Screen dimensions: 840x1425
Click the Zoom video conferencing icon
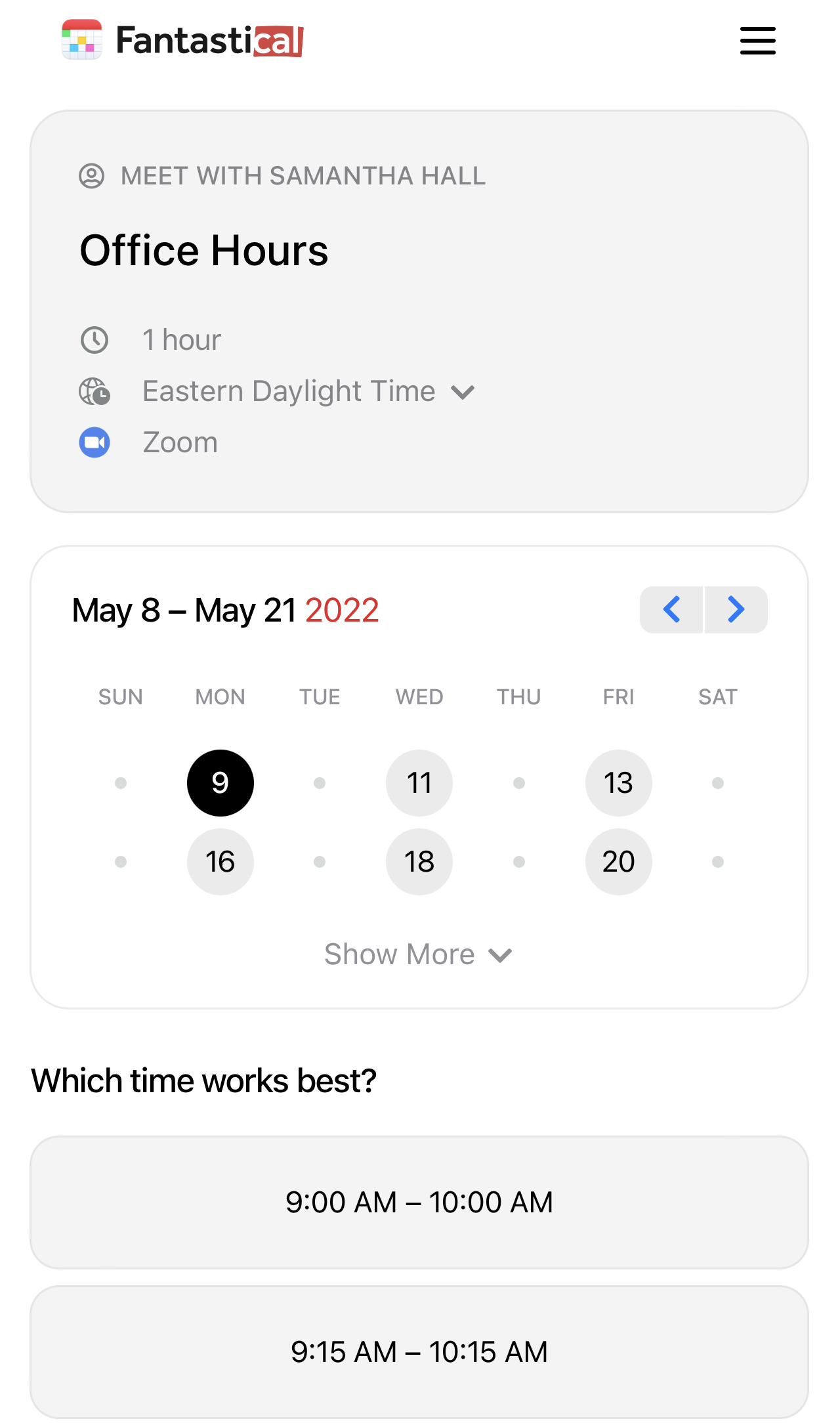click(94, 442)
